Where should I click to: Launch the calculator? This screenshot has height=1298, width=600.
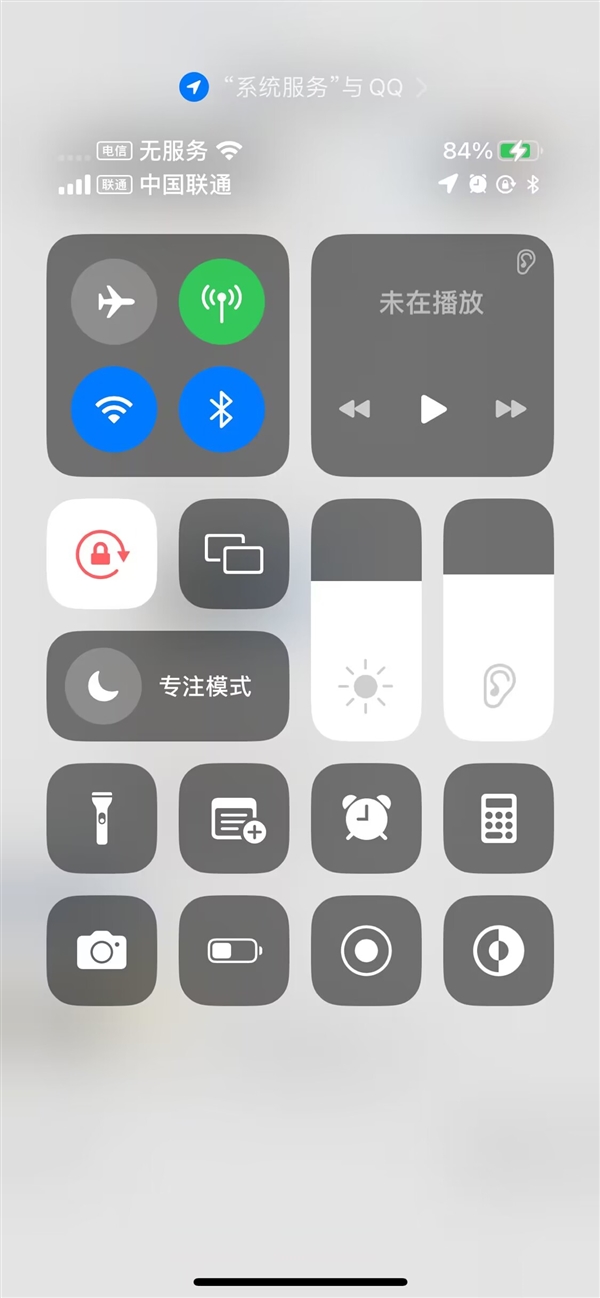pyautogui.click(x=498, y=818)
